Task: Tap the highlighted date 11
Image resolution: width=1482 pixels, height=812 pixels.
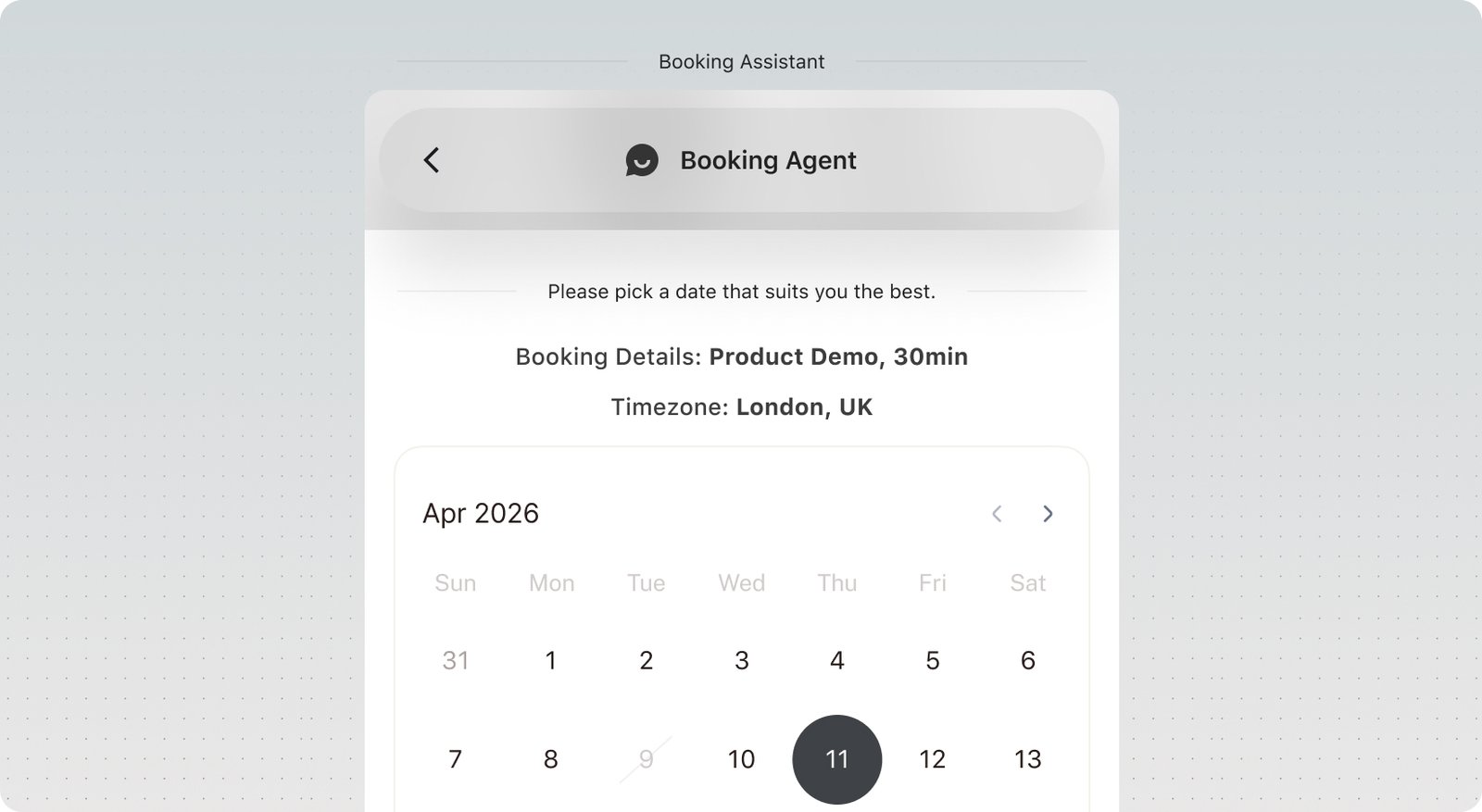Action: [837, 759]
